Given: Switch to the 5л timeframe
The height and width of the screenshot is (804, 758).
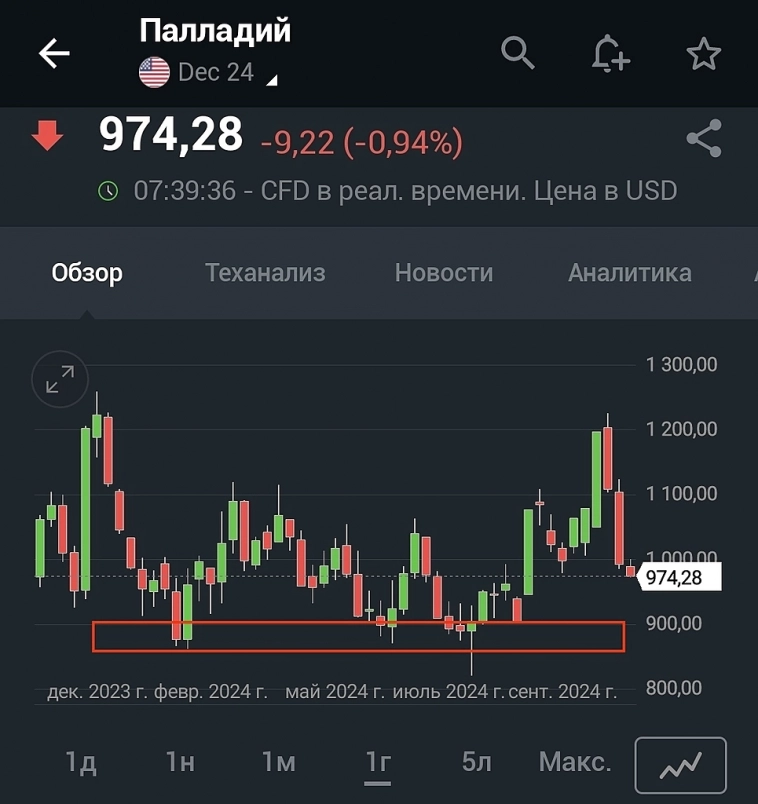Looking at the screenshot, I should point(474,761).
